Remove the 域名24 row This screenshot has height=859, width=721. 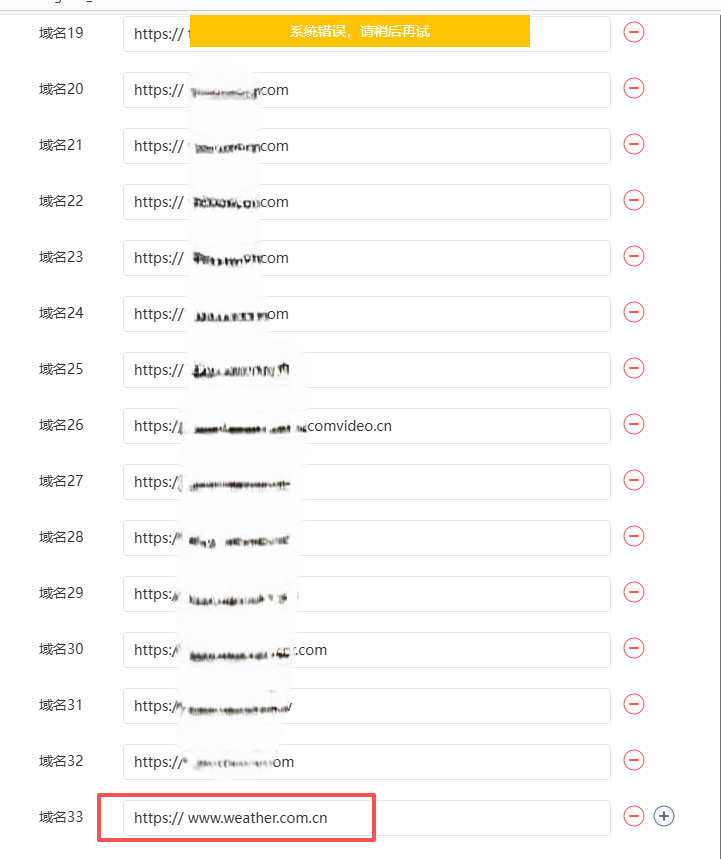pos(633,312)
